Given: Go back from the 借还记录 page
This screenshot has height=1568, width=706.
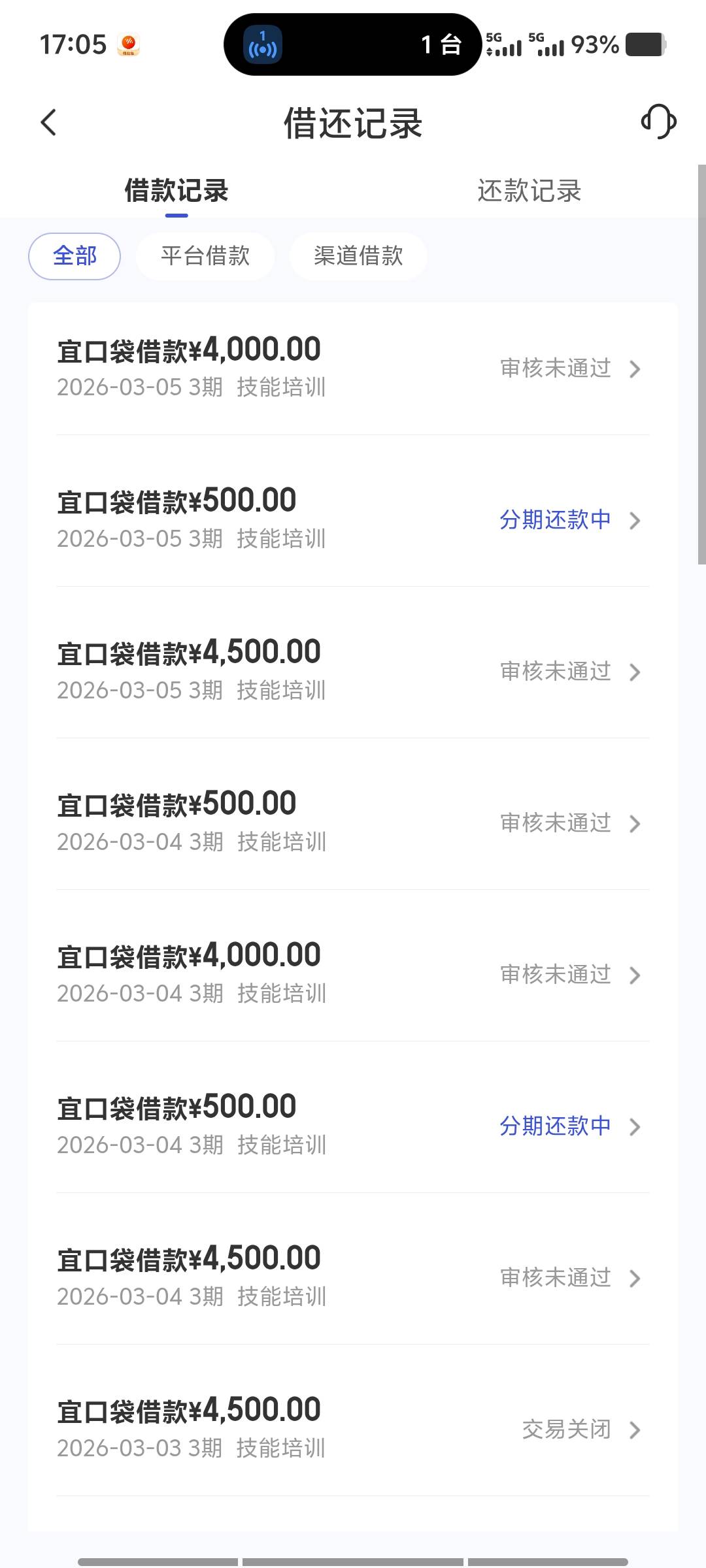Looking at the screenshot, I should 49,122.
